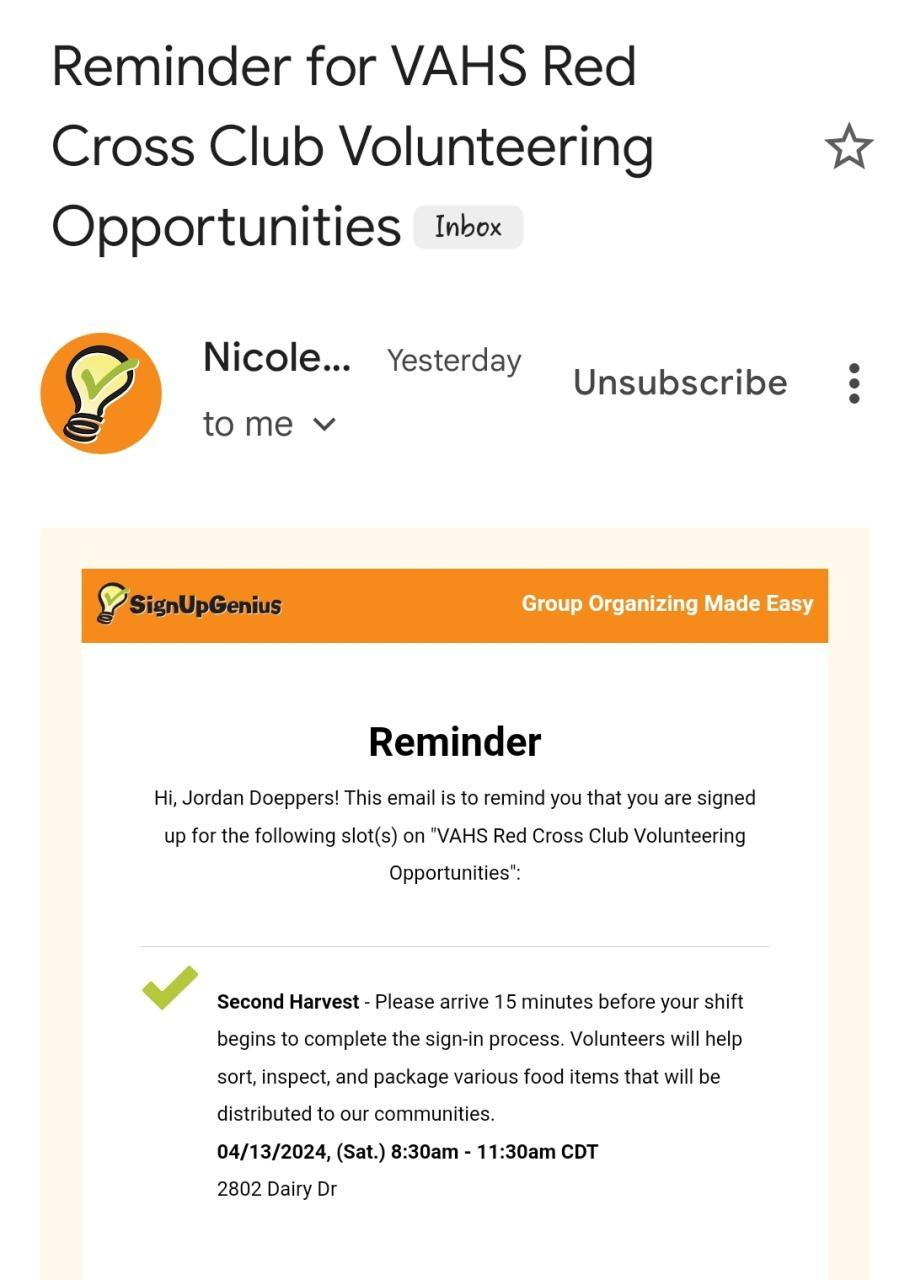Unsubscribe from this sender

click(680, 382)
